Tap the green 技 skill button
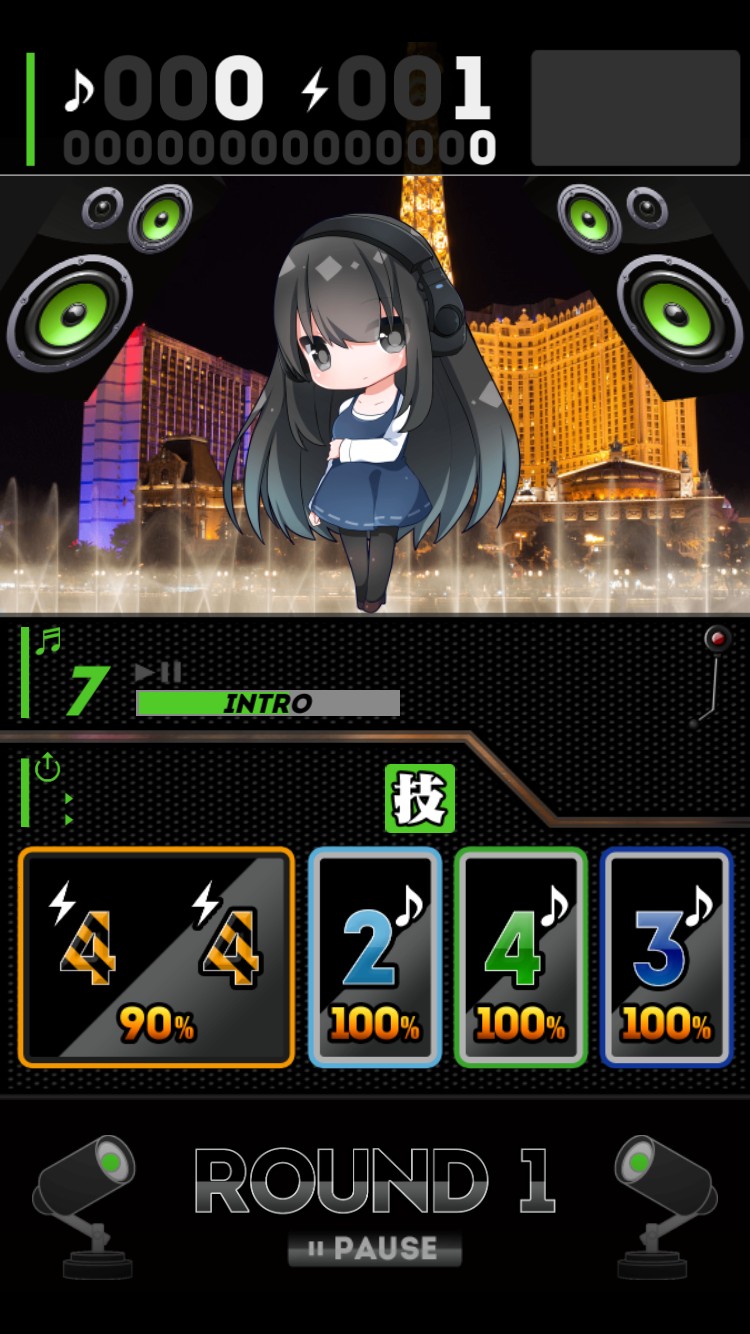 click(420, 798)
